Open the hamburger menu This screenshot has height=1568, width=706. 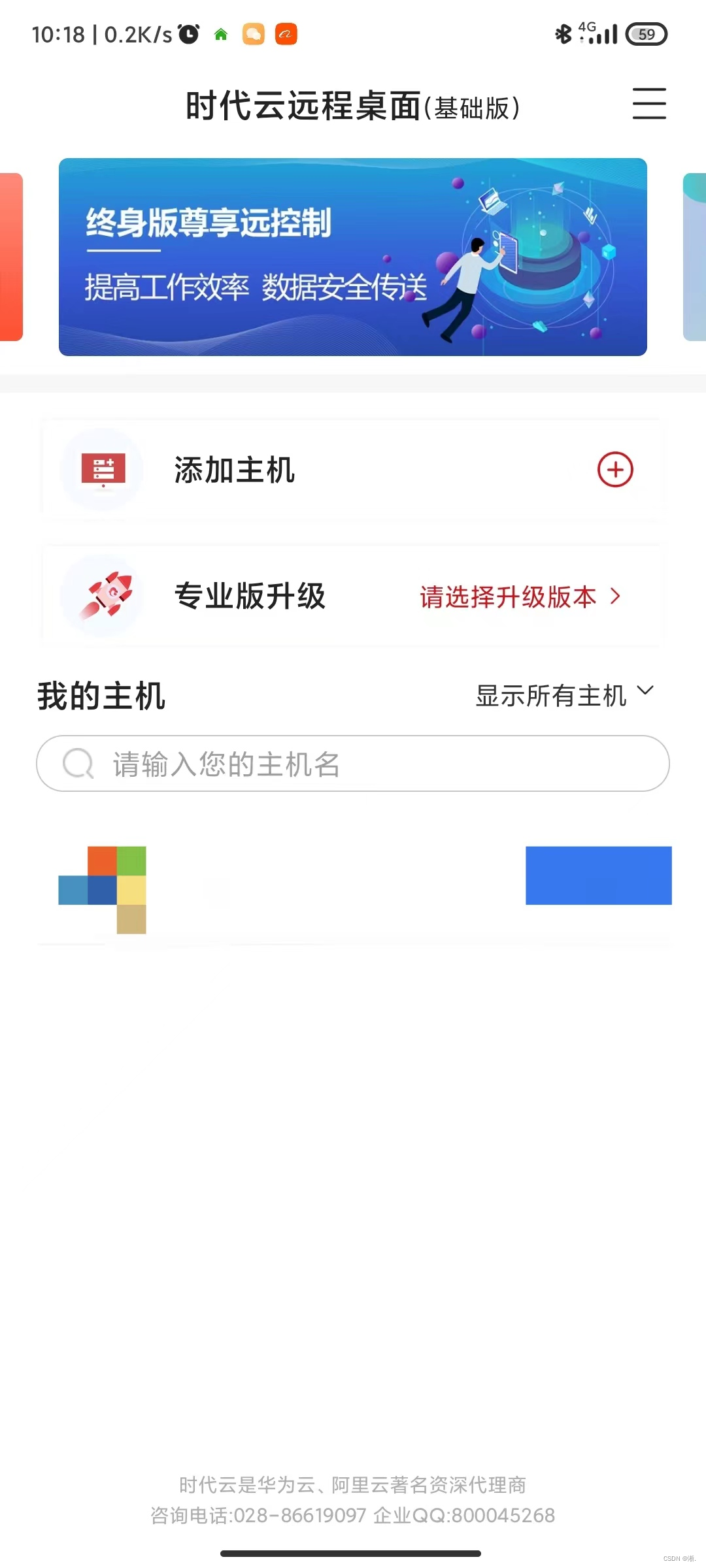(x=648, y=104)
